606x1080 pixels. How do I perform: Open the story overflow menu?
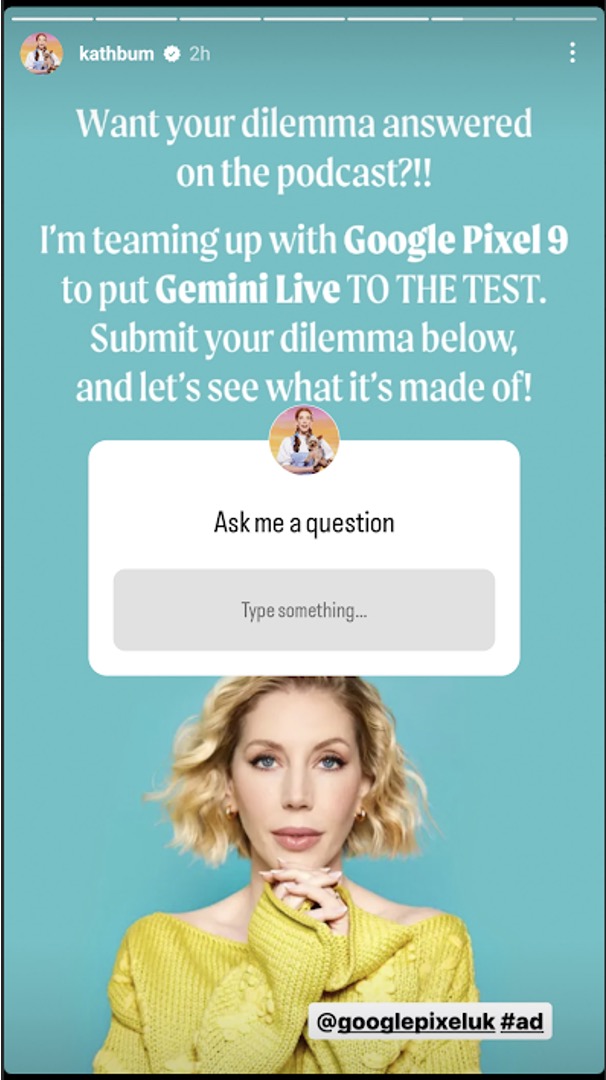click(571, 53)
